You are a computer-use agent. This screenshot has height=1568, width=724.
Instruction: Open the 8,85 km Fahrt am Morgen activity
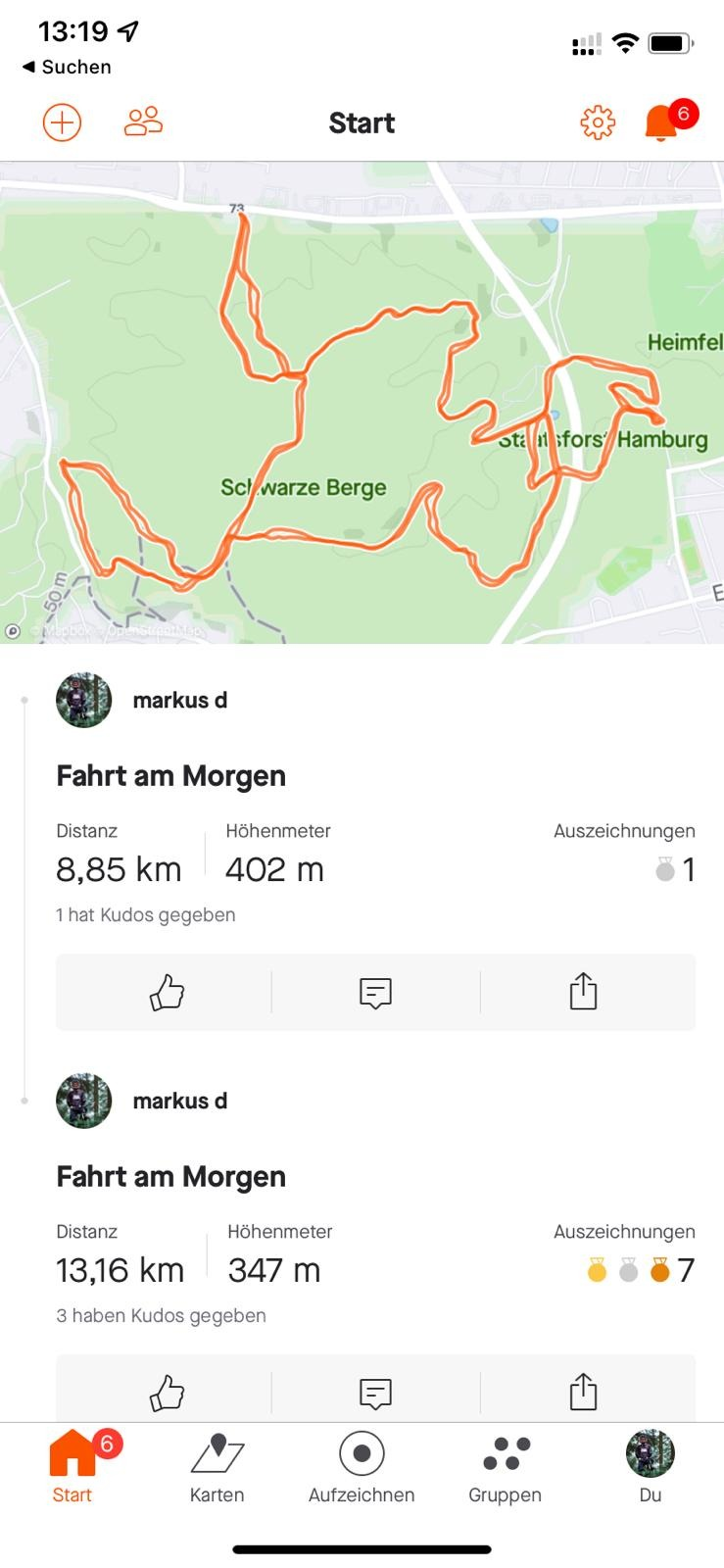(171, 776)
